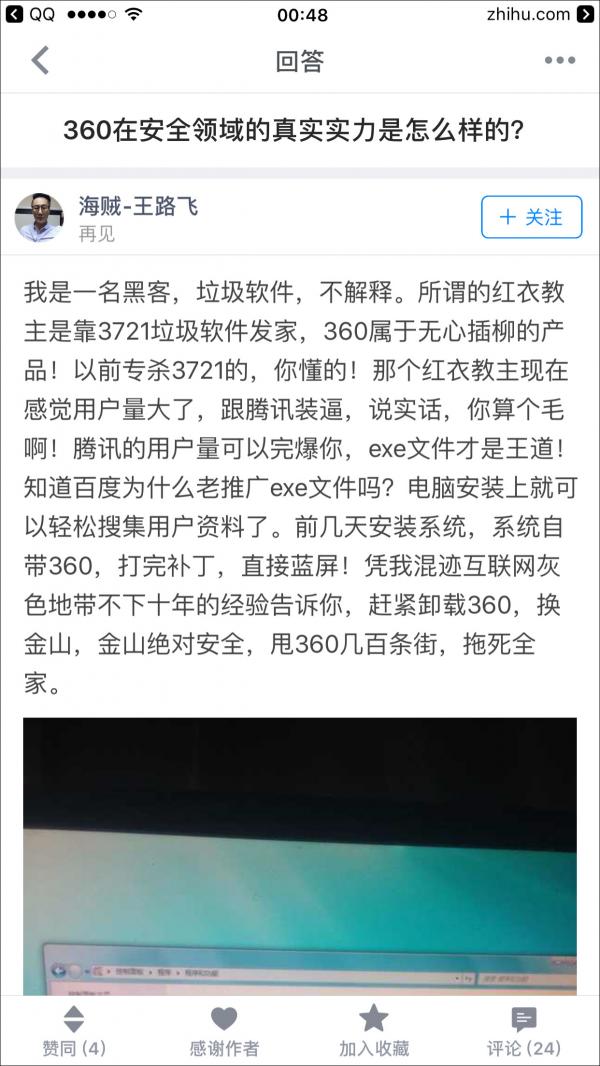Open the three-dot overflow menu
This screenshot has width=600, height=1066.
pos(559,61)
